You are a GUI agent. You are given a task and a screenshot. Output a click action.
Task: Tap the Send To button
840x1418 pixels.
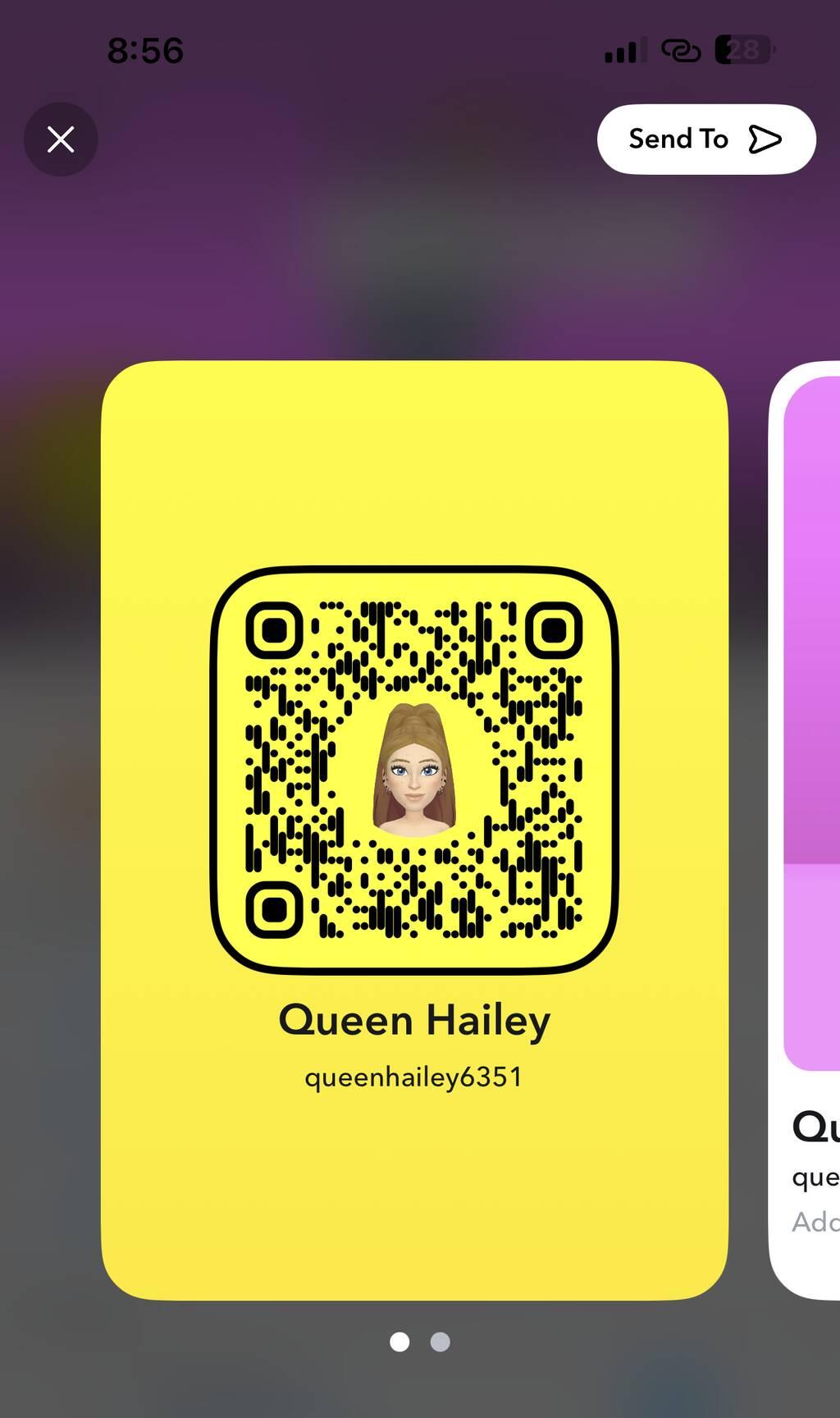pos(705,140)
